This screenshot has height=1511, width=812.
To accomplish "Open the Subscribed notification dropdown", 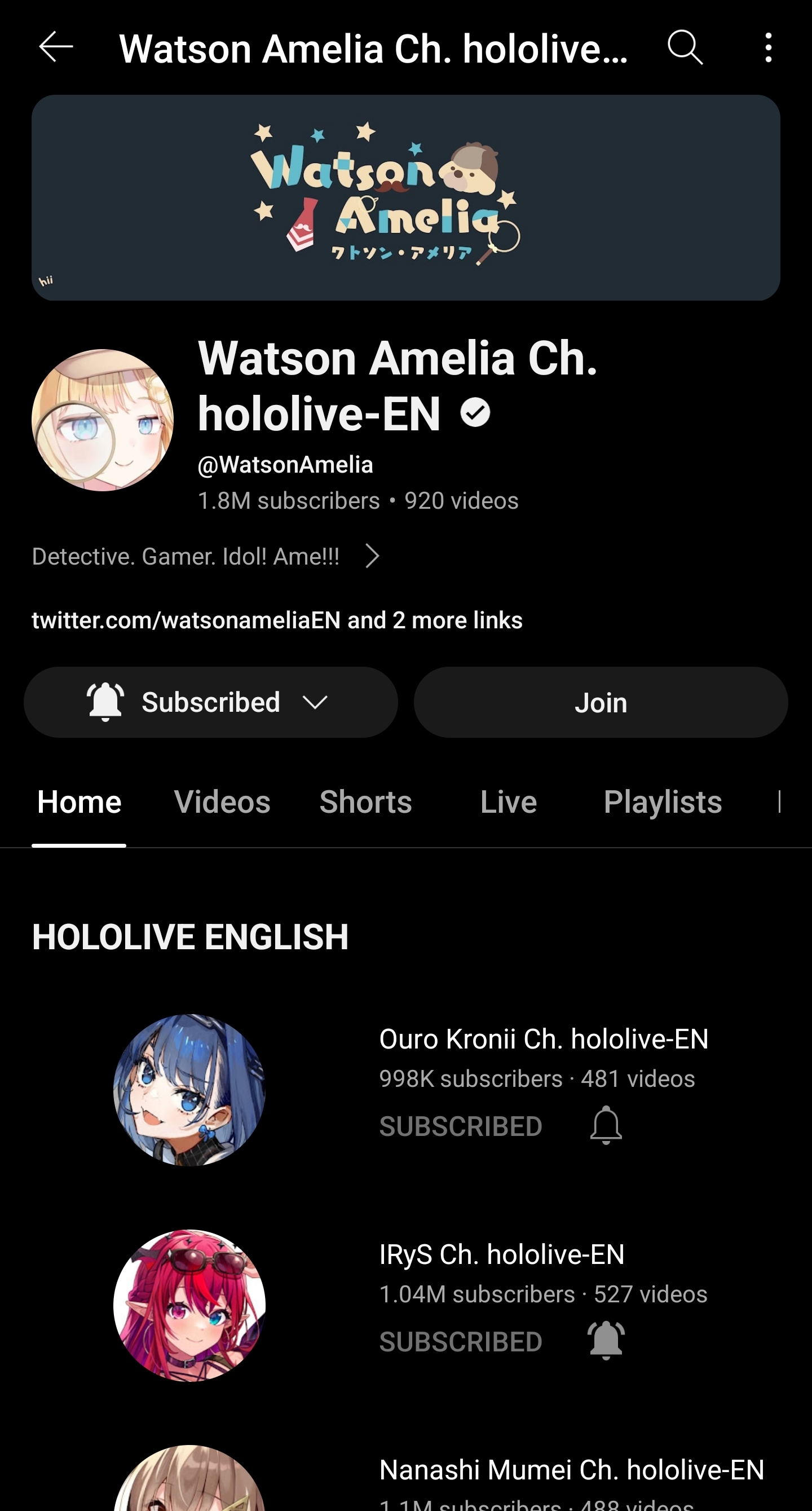I will pyautogui.click(x=211, y=702).
